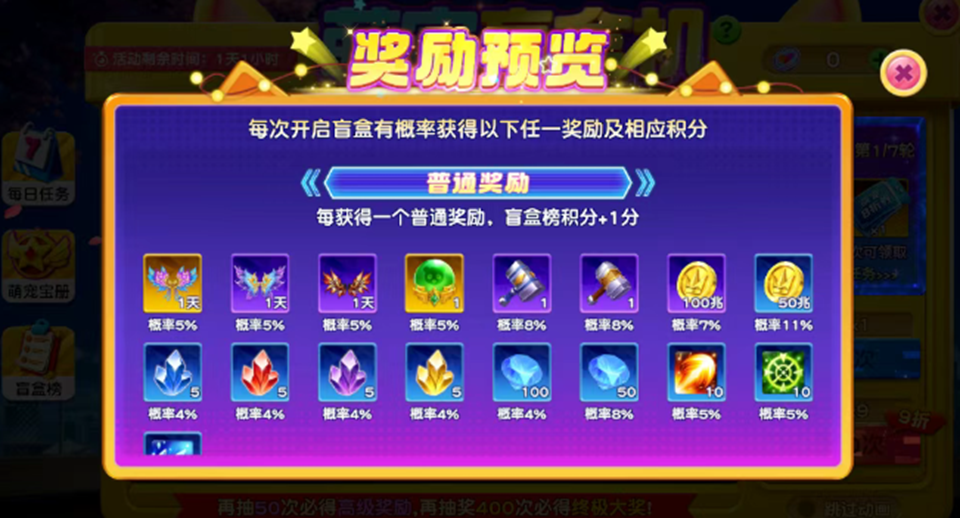Screen dimensions: 960x518
Task: Tap the green target skill reward
Action: tap(783, 373)
